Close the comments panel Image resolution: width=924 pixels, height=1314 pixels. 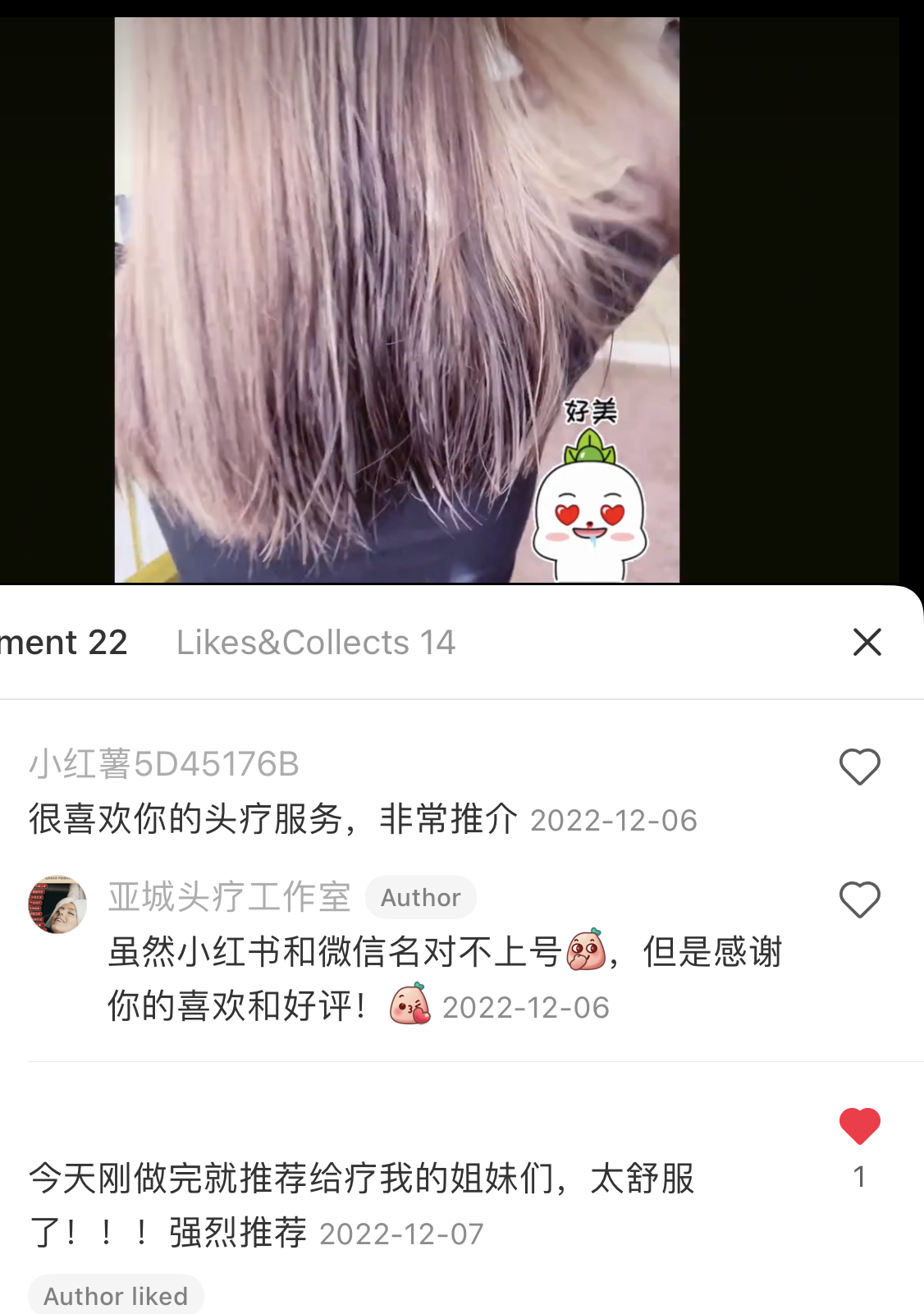[867, 642]
